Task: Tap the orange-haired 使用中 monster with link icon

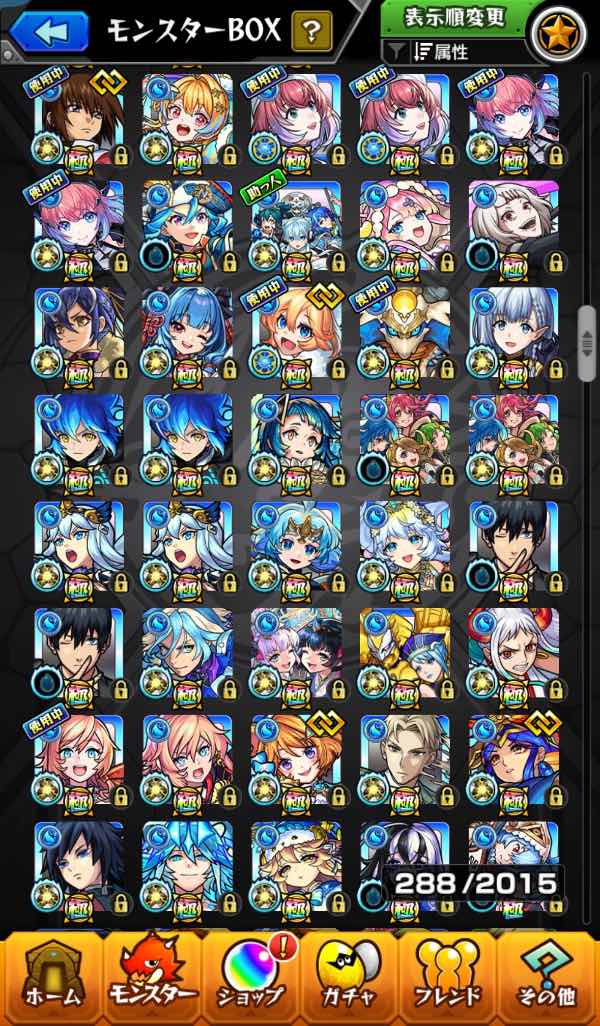Action: pyautogui.click(x=295, y=332)
